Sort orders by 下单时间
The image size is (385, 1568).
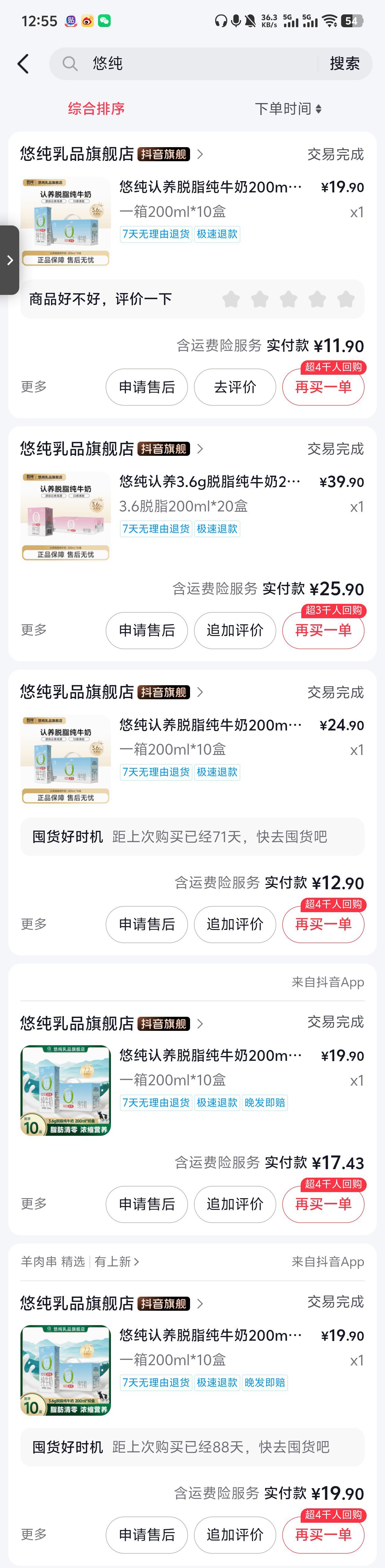point(288,109)
